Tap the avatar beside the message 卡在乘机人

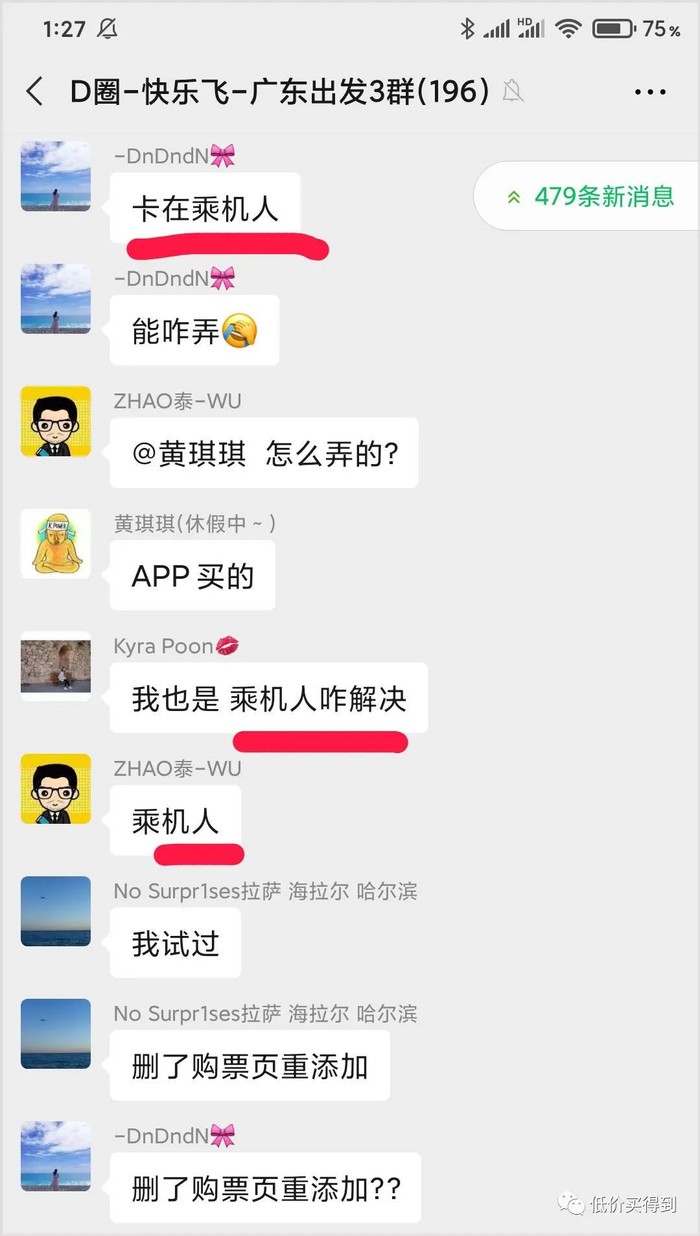point(56,176)
